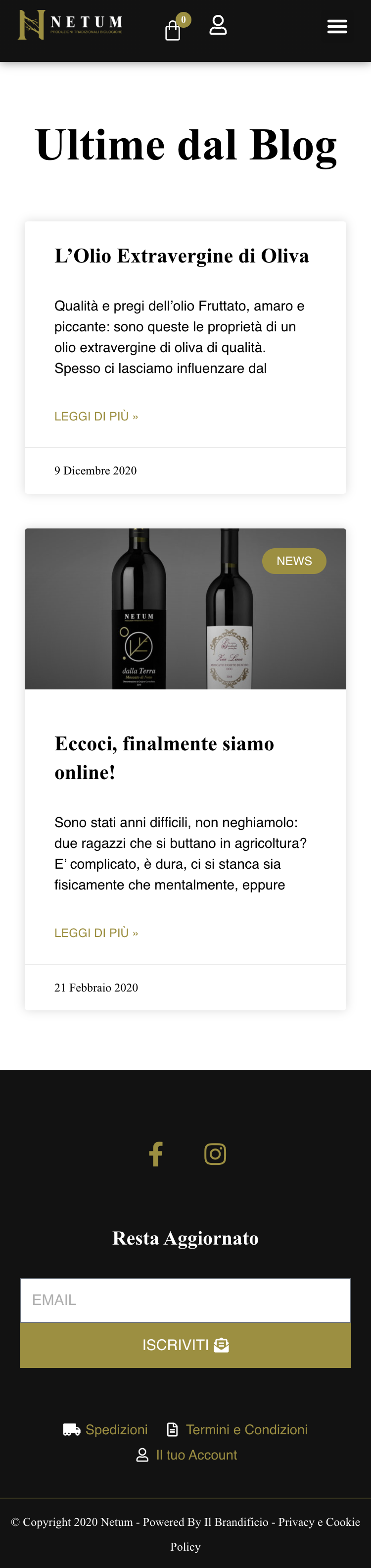Open the Spedizioni page
This screenshot has height=1568, width=371.
click(x=116, y=1429)
